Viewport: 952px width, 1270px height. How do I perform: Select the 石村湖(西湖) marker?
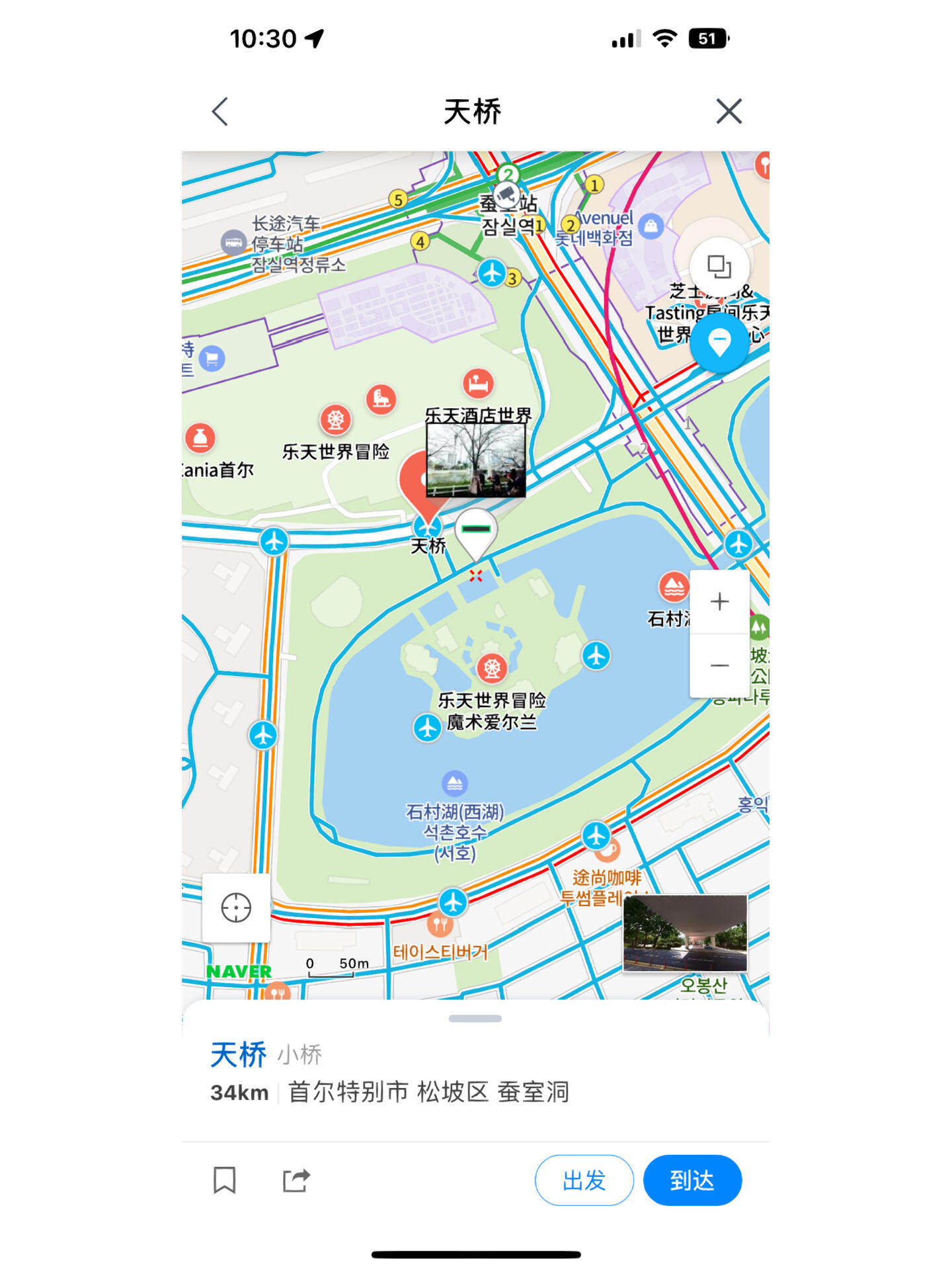[455, 784]
